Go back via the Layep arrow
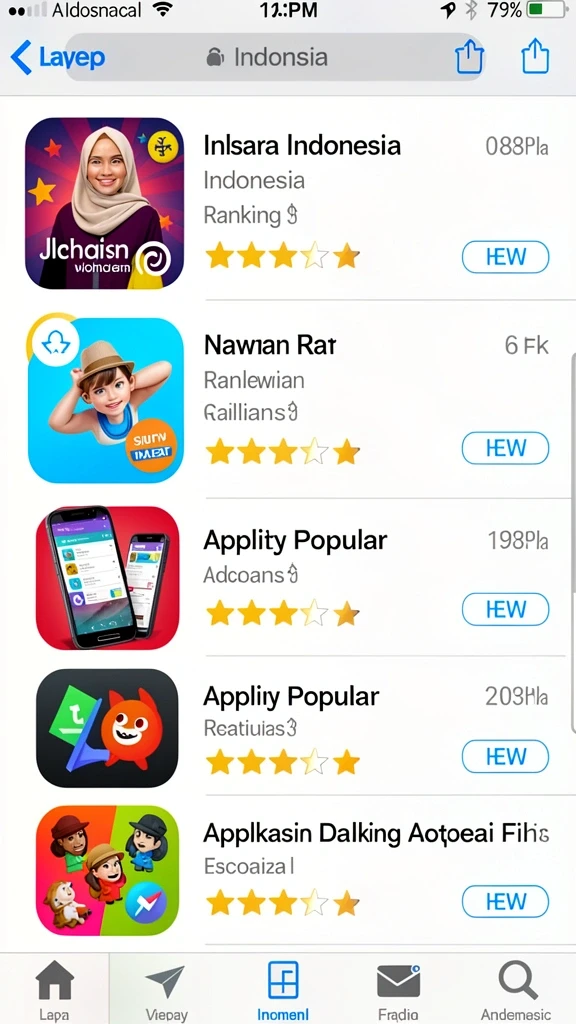Screen dimensions: 576x1024 click(x=57, y=57)
